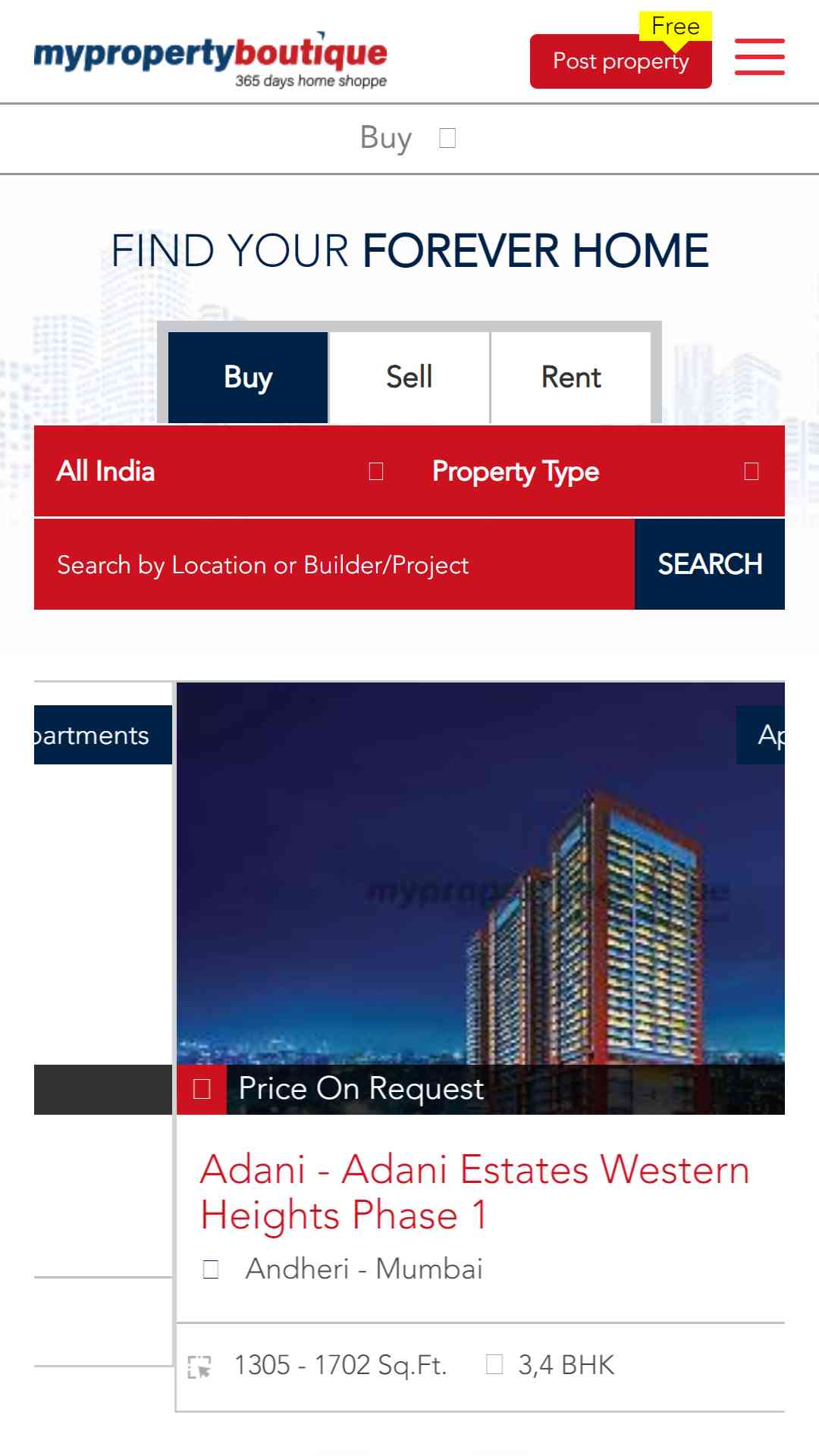This screenshot has width=819, height=1456.
Task: Tap the SEARCH button
Action: [710, 564]
